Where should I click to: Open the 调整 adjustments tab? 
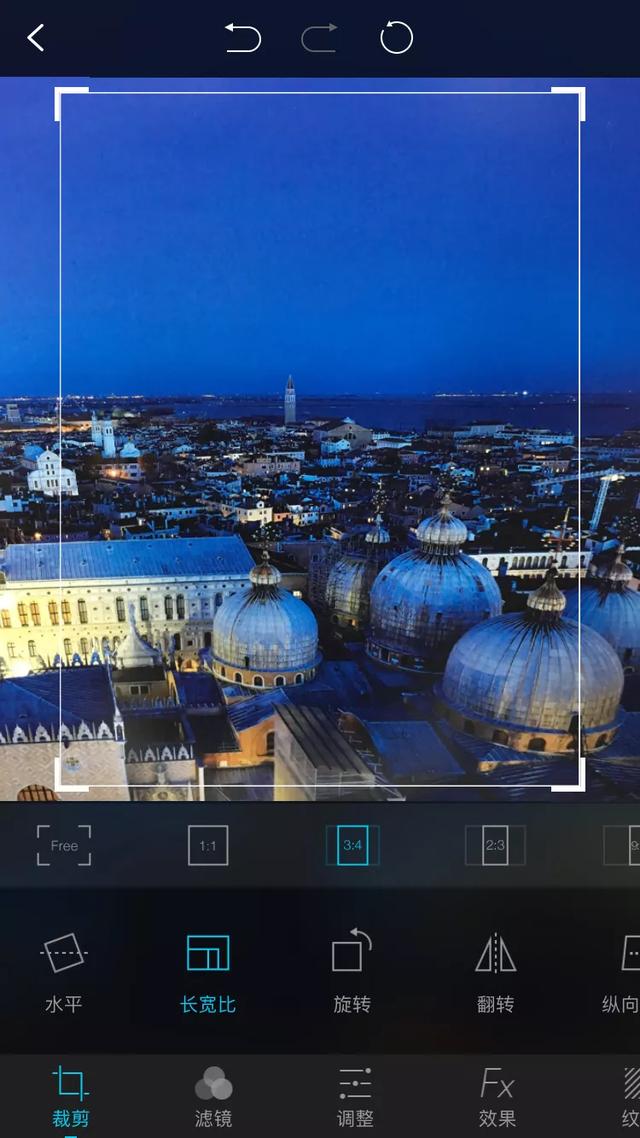click(x=356, y=1097)
